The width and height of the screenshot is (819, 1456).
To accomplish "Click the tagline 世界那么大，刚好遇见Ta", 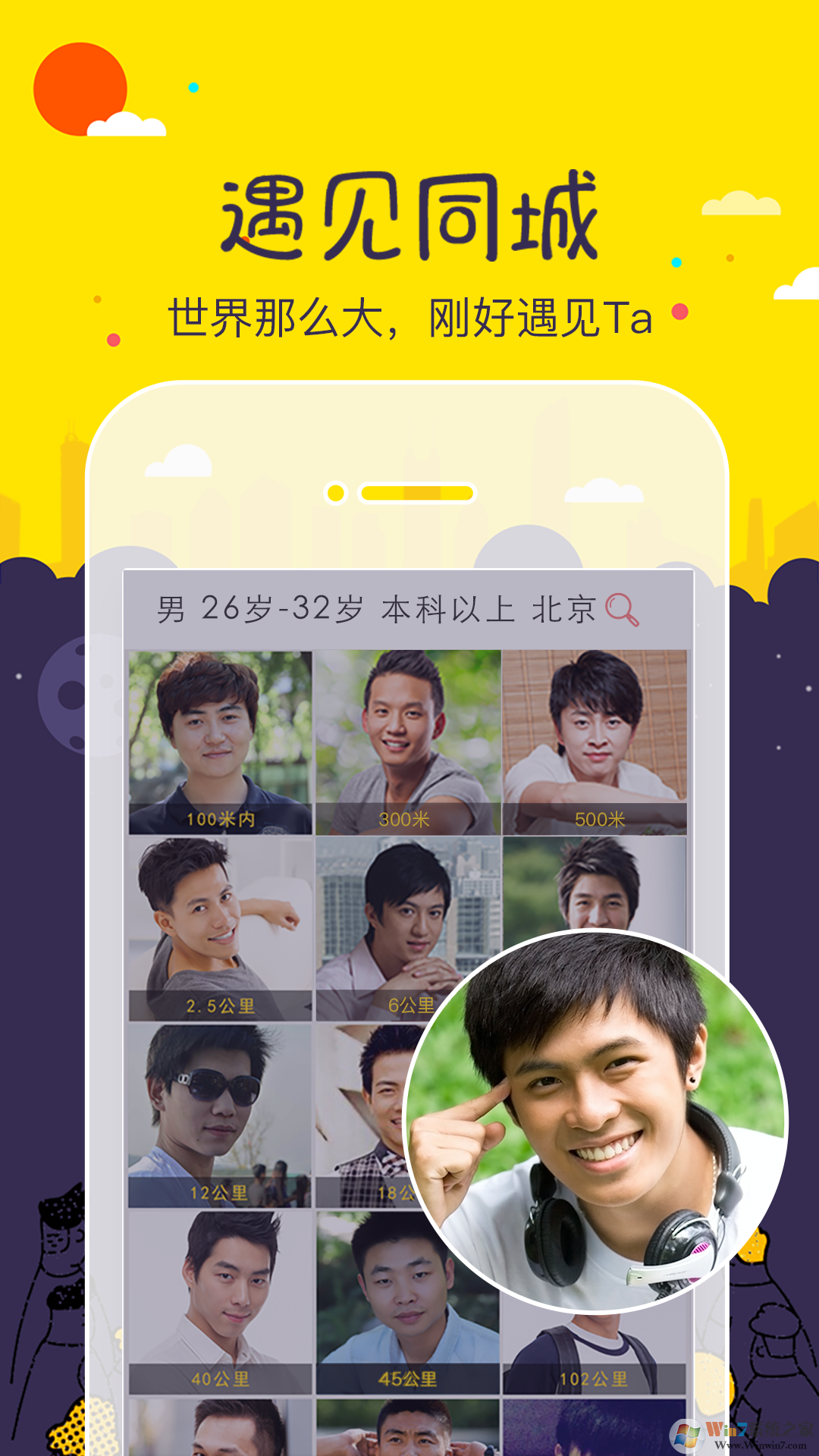I will tap(409, 312).
